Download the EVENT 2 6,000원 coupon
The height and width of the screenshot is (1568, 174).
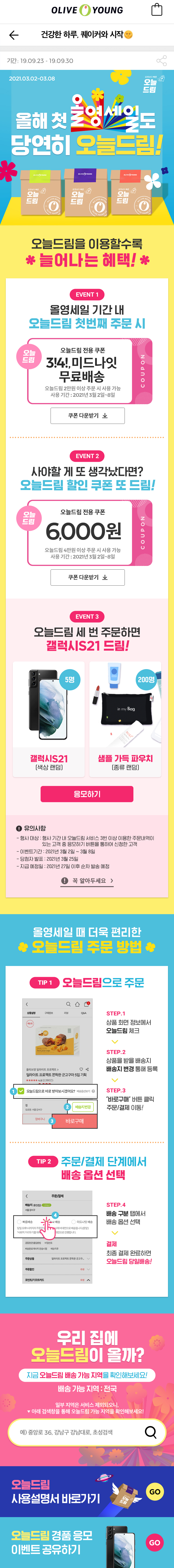pyautogui.click(x=87, y=577)
